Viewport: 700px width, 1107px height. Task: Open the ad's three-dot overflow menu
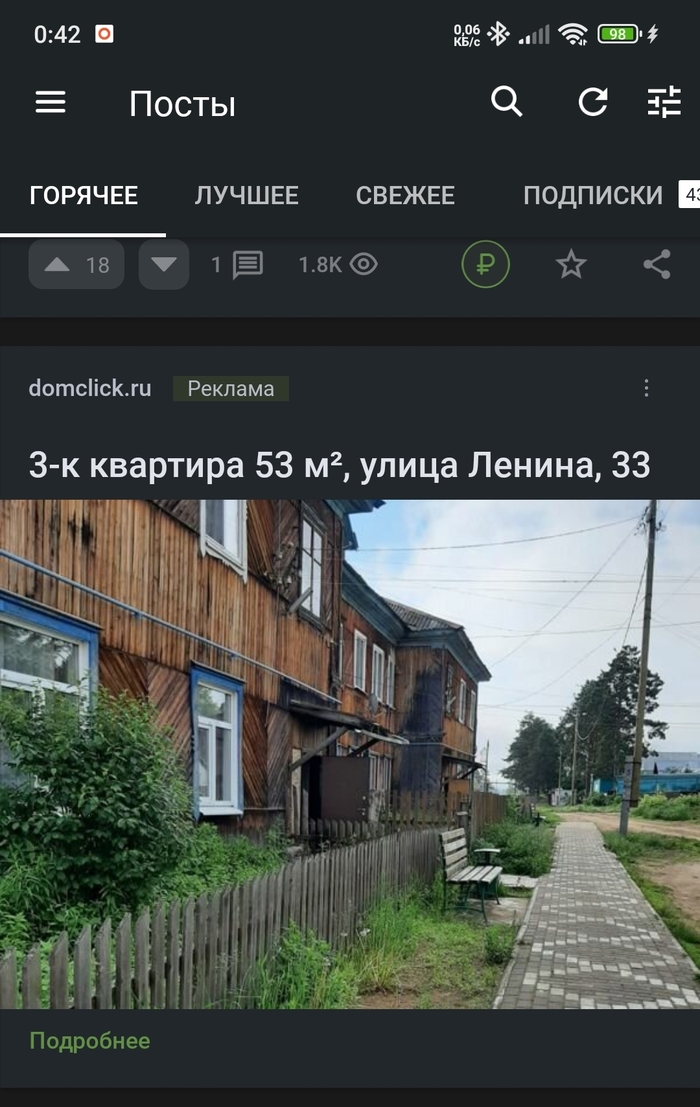click(646, 388)
